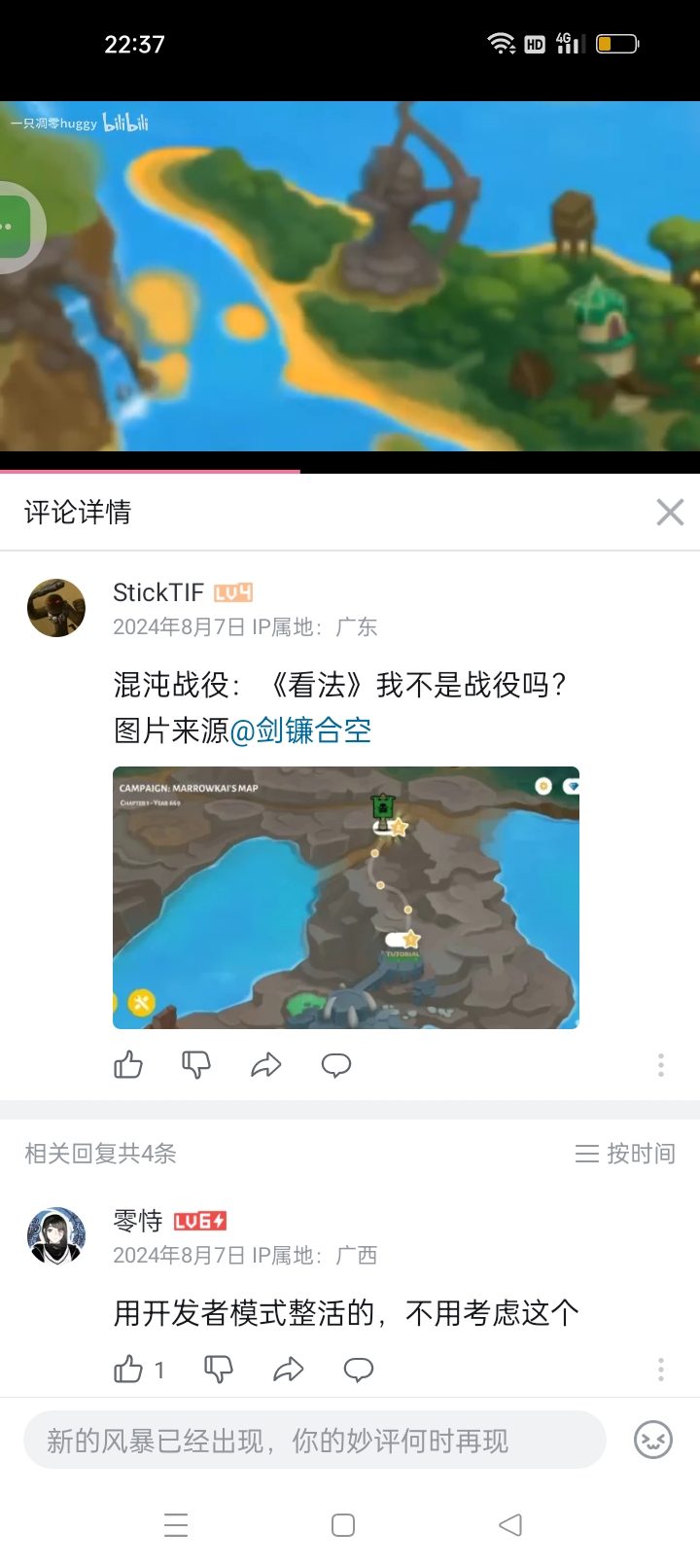
Task: Reply to 零恃's comment
Action: point(359,1370)
